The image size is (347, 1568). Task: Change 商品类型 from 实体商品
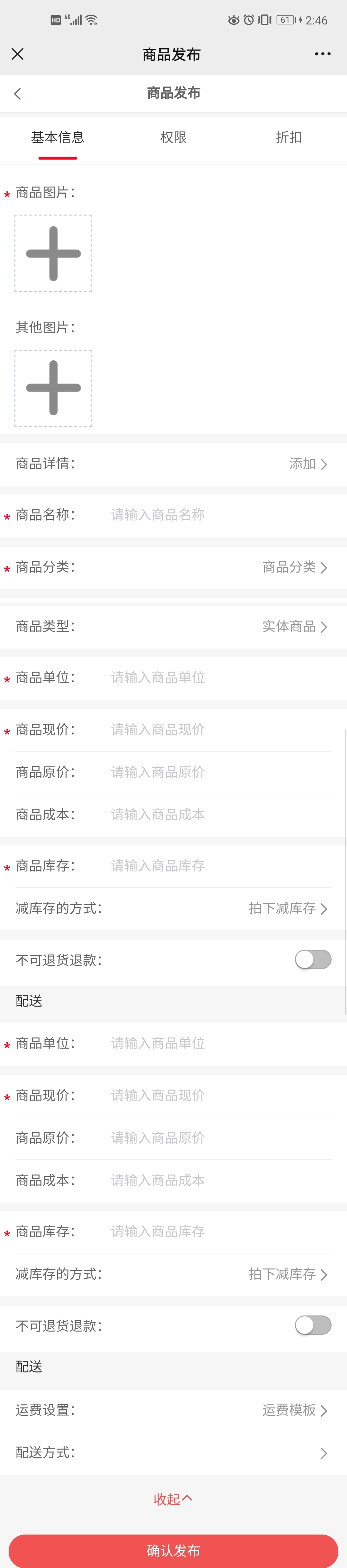[294, 626]
